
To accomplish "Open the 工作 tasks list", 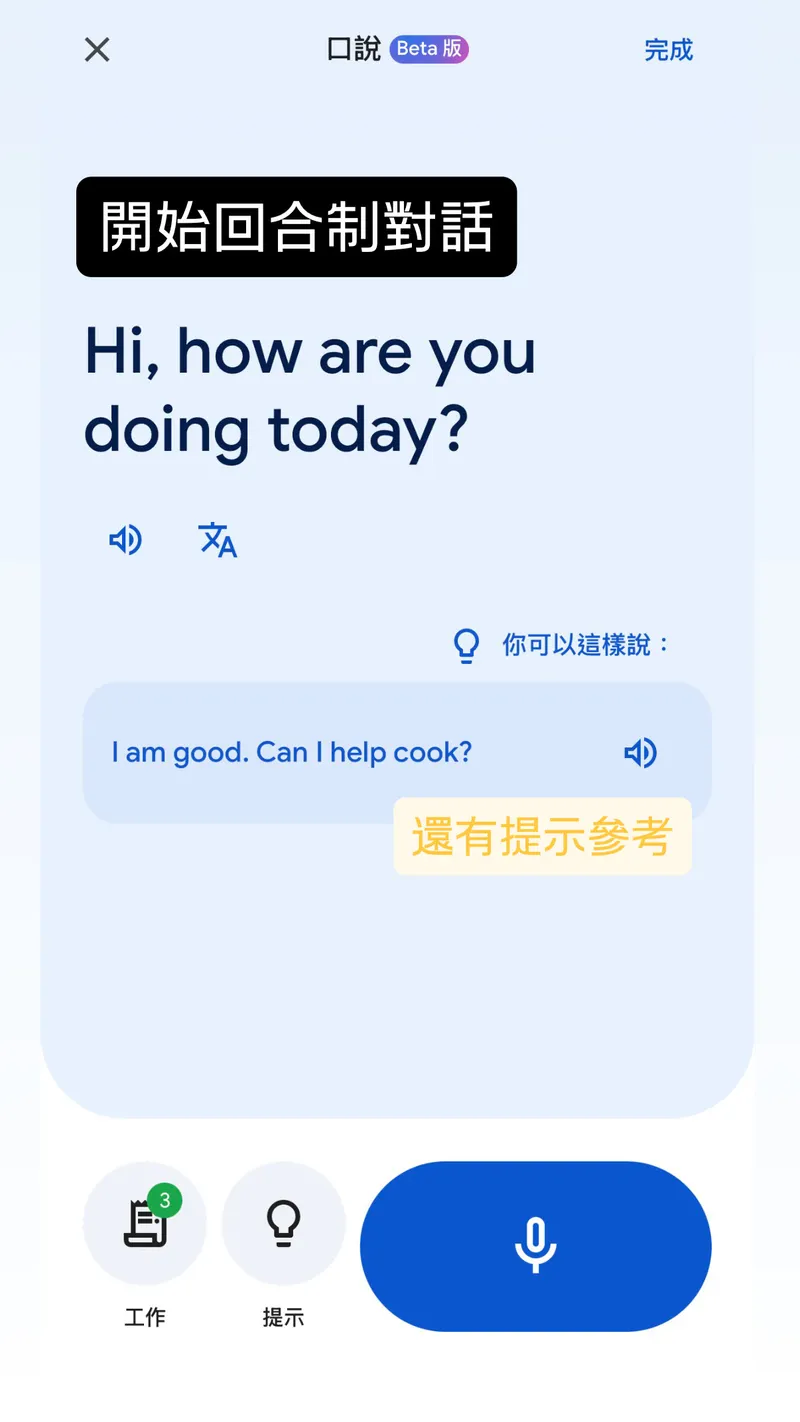I will (145, 1223).
